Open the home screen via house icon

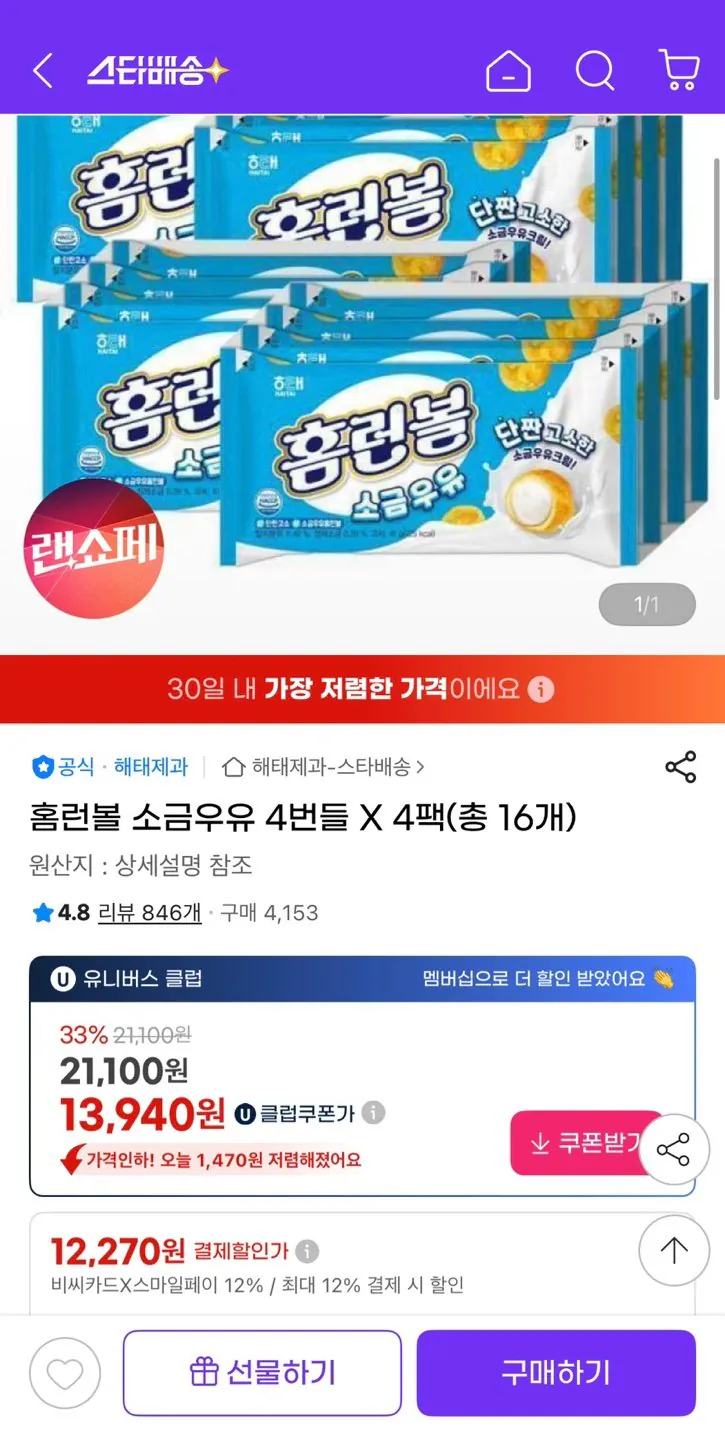(x=508, y=70)
